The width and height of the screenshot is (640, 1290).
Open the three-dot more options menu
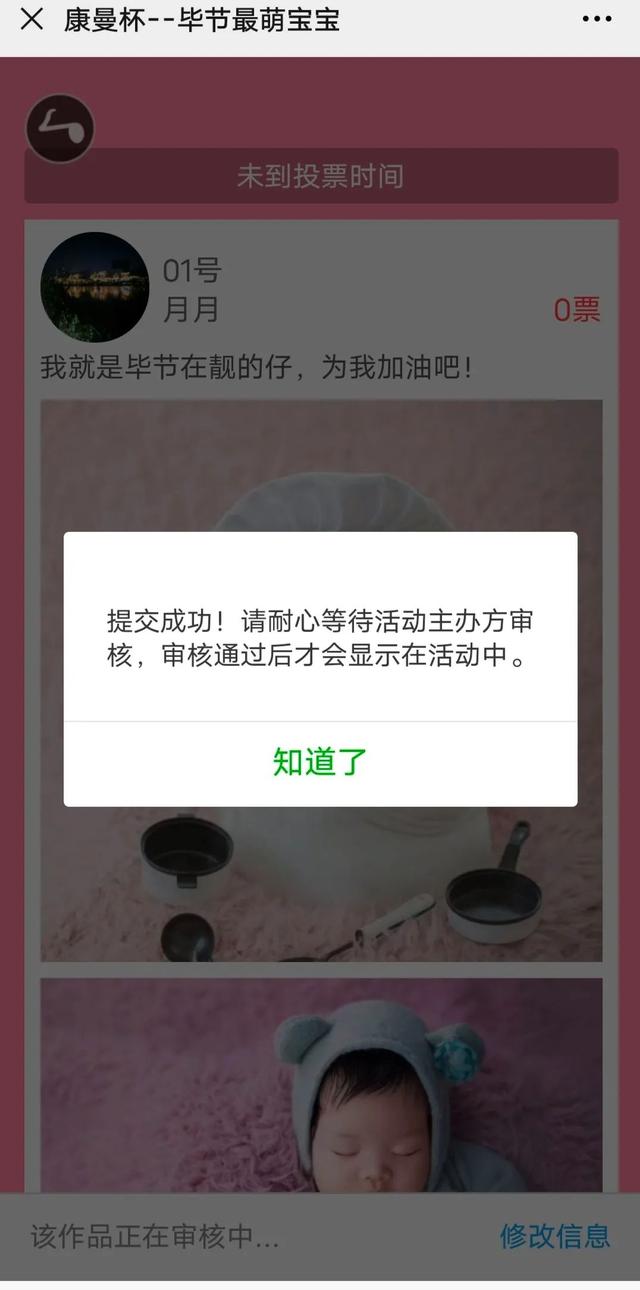coord(596,19)
